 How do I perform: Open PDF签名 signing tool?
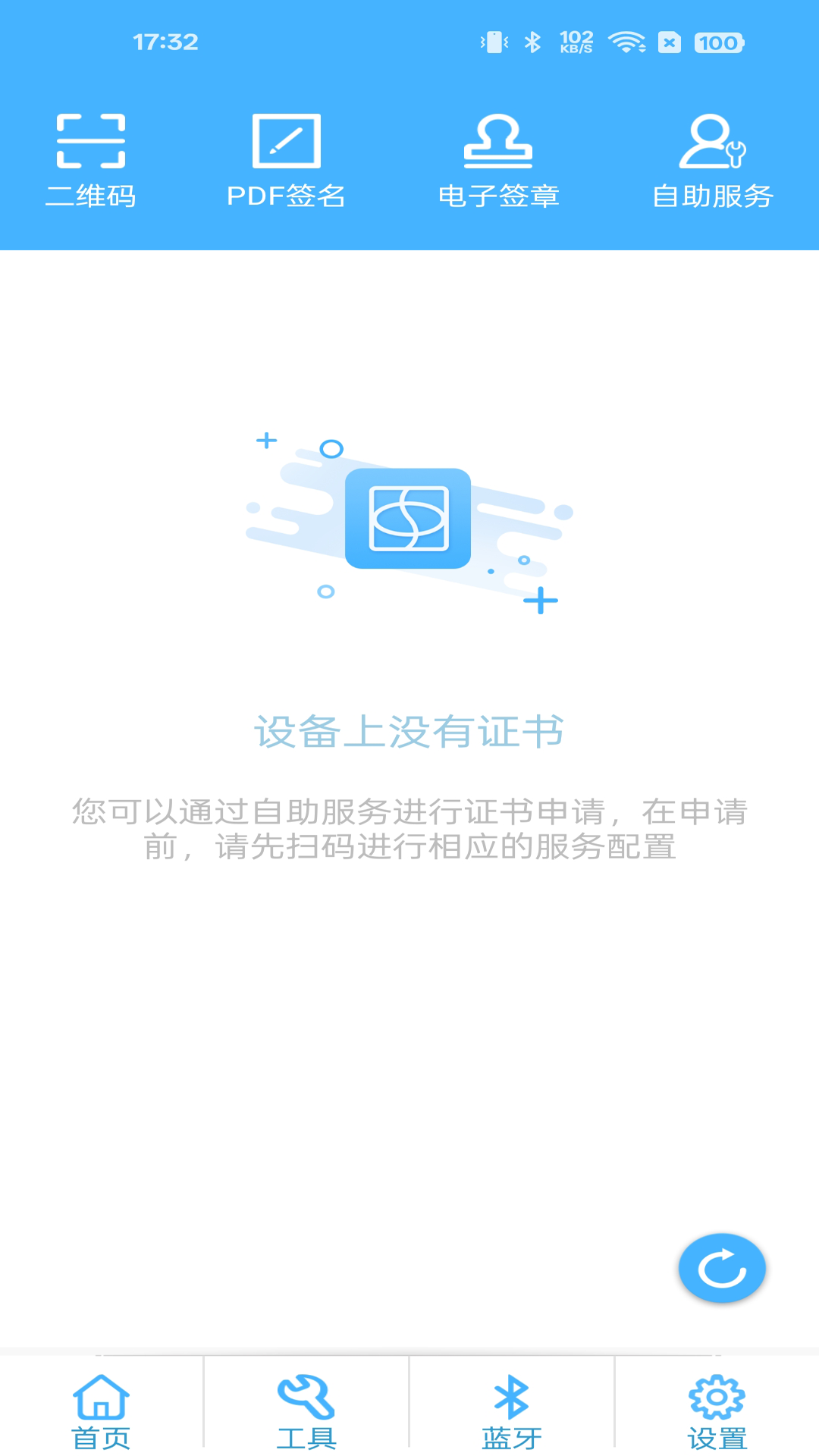coord(286,161)
